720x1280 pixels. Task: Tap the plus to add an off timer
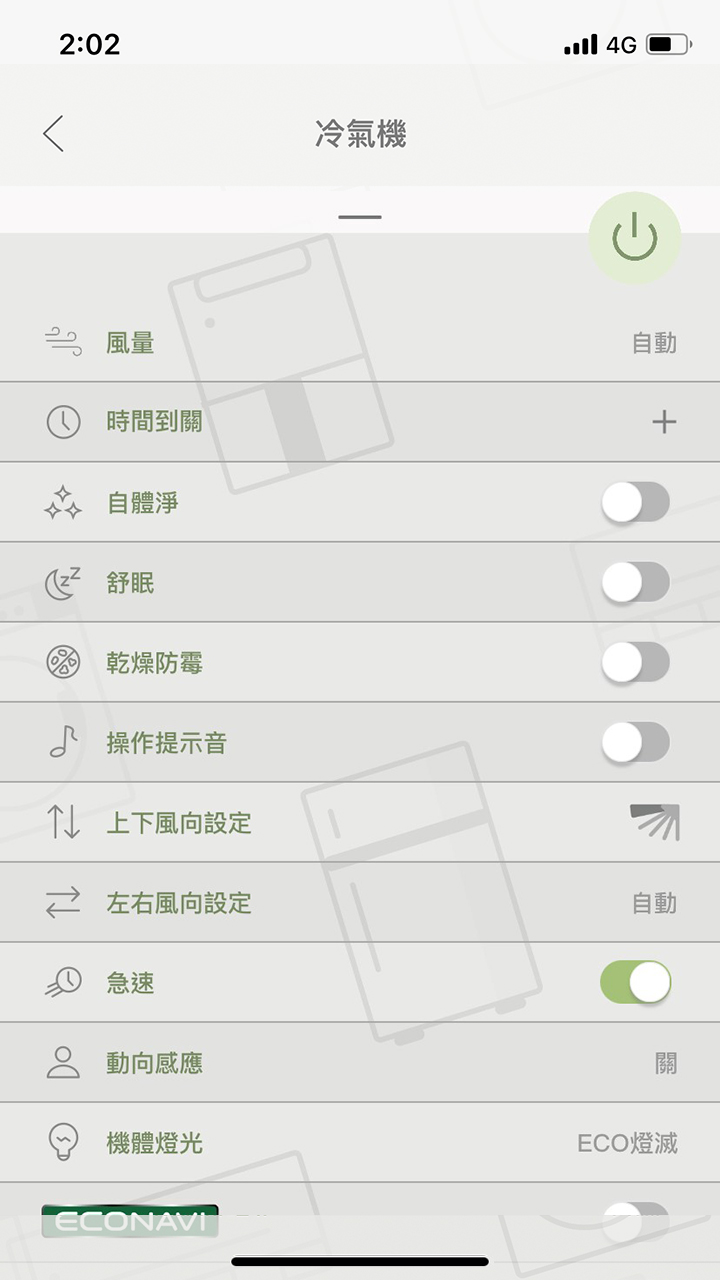tap(663, 421)
